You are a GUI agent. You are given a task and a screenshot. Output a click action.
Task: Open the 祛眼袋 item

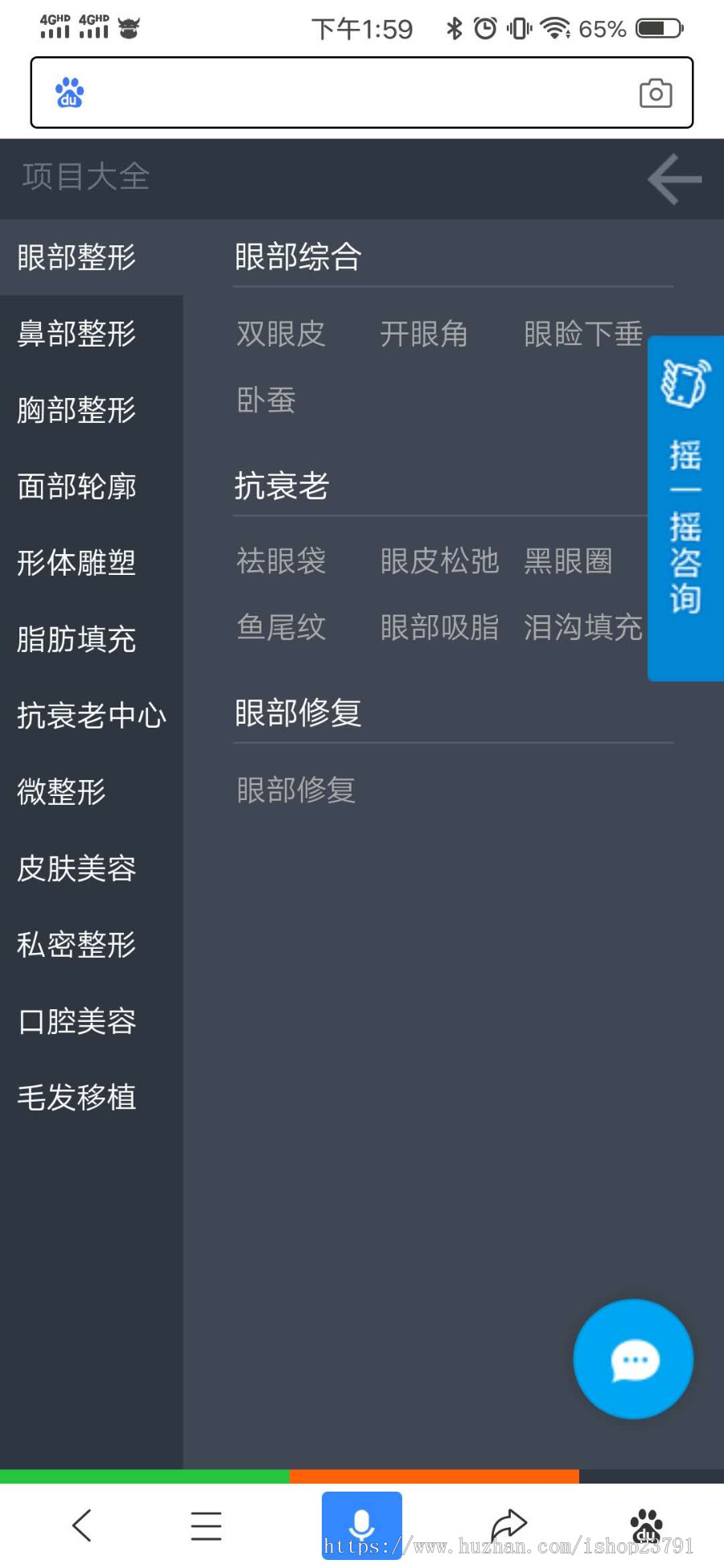coord(281,560)
